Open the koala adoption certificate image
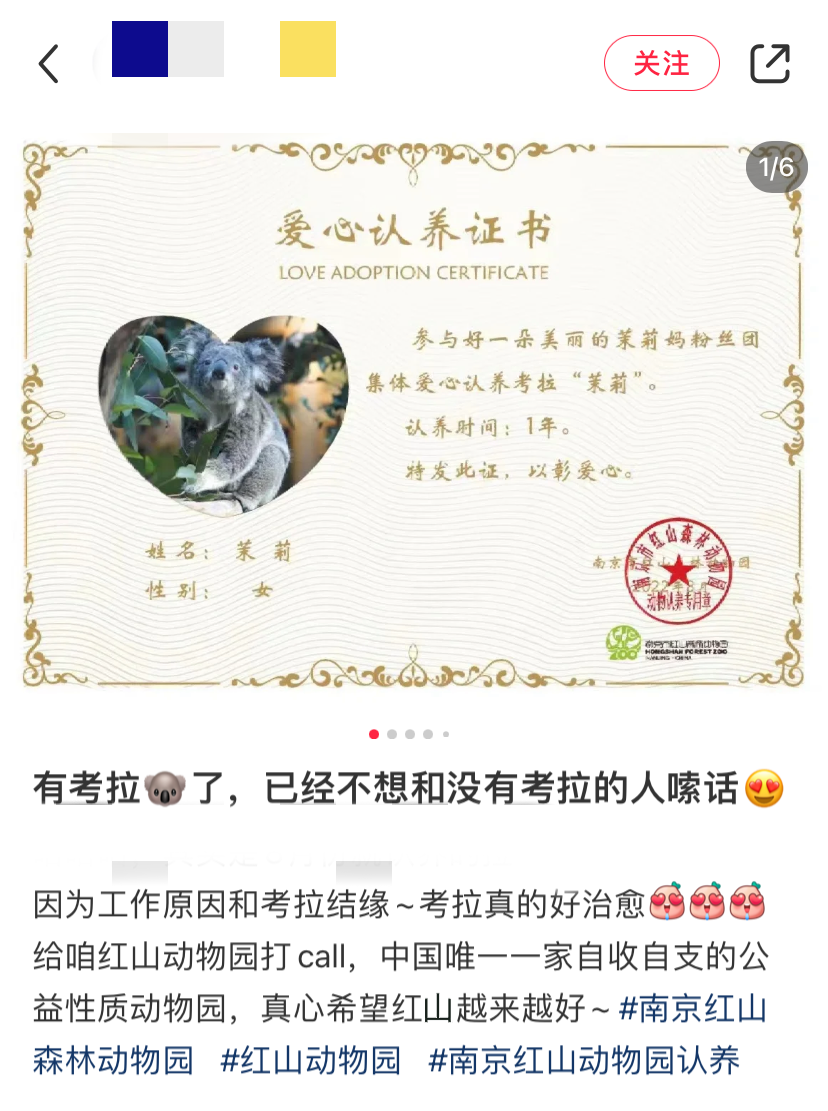 413,413
